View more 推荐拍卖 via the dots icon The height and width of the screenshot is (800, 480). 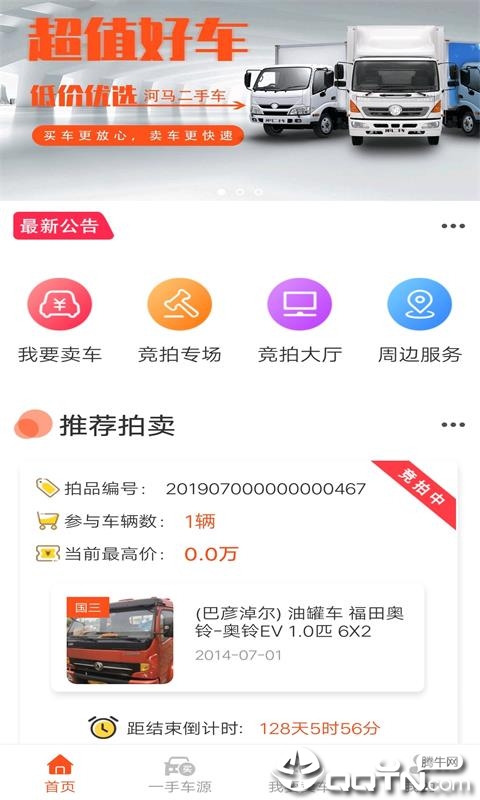[453, 424]
